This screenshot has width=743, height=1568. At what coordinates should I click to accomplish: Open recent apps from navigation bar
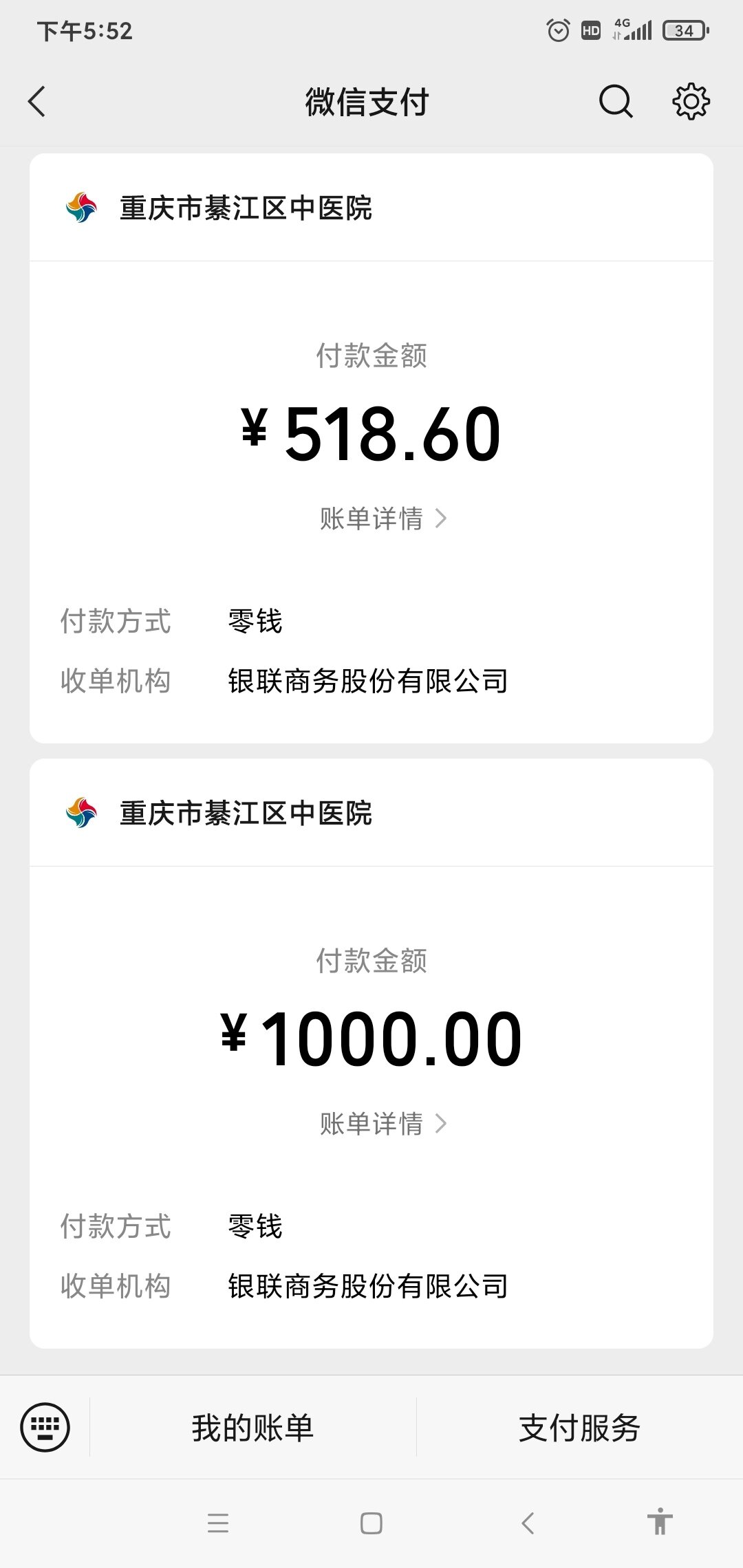tap(218, 1523)
